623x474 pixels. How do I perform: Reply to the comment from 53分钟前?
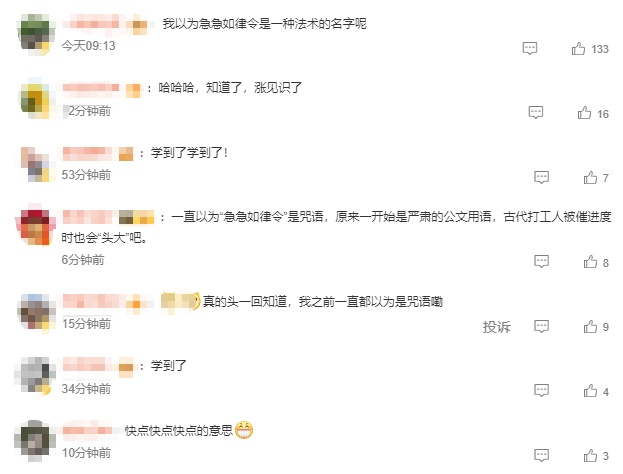pyautogui.click(x=541, y=178)
